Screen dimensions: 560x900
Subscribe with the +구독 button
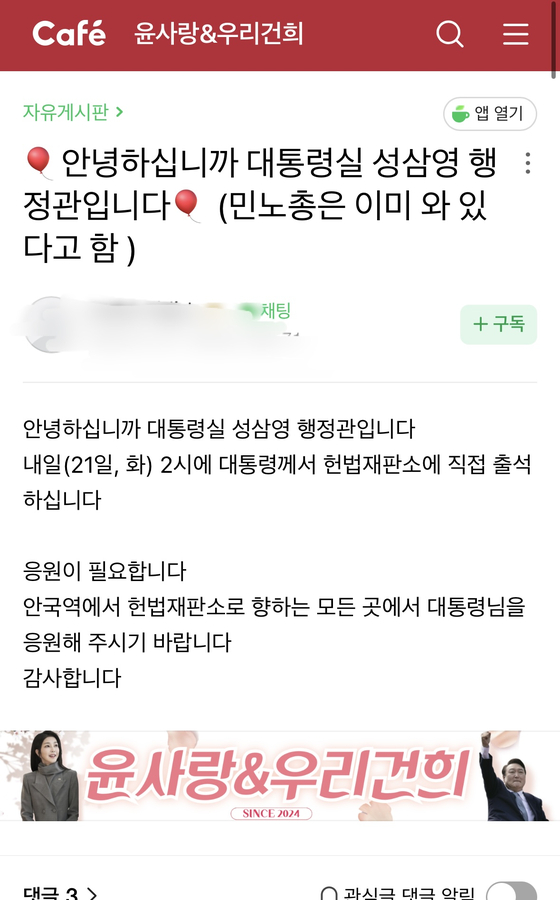pos(499,324)
